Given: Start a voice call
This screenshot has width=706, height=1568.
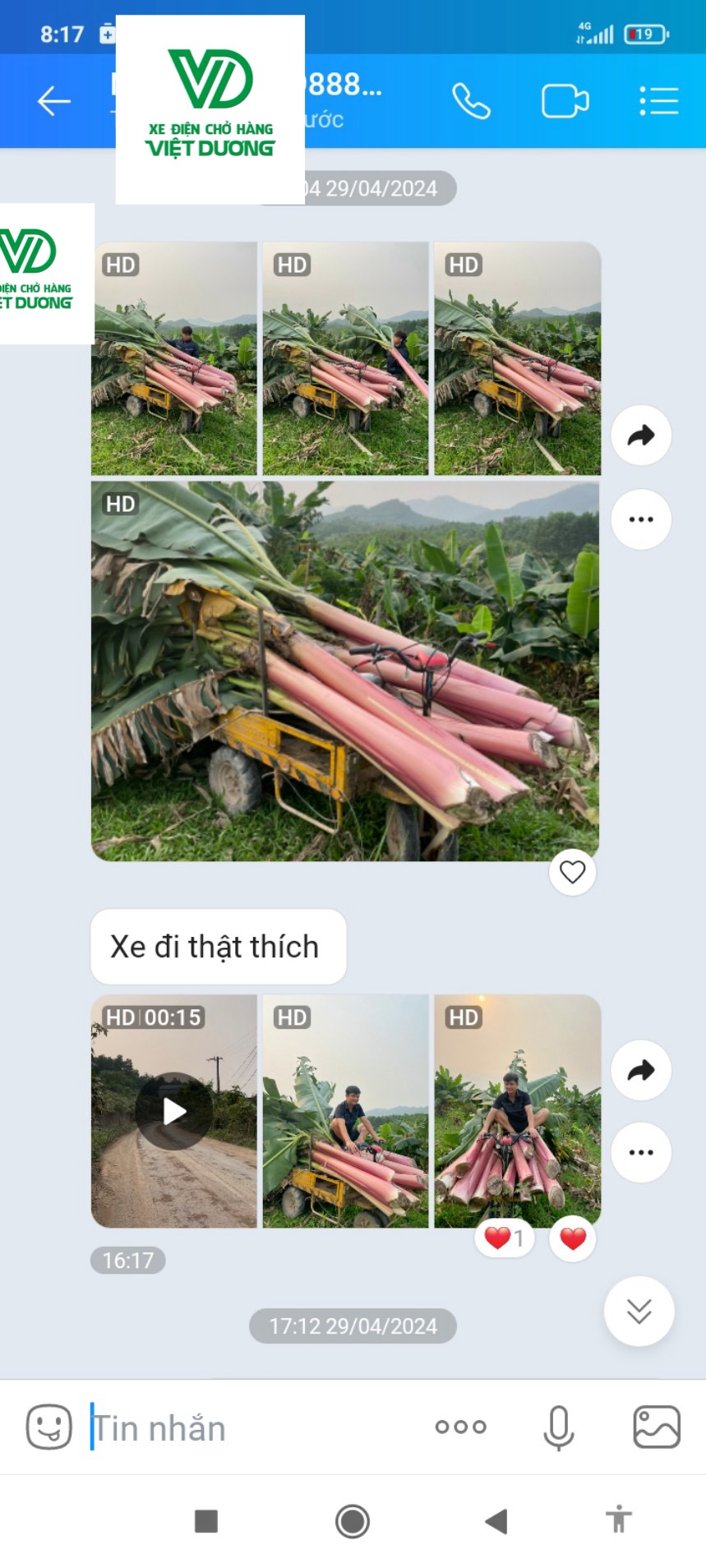Looking at the screenshot, I should point(471,102).
